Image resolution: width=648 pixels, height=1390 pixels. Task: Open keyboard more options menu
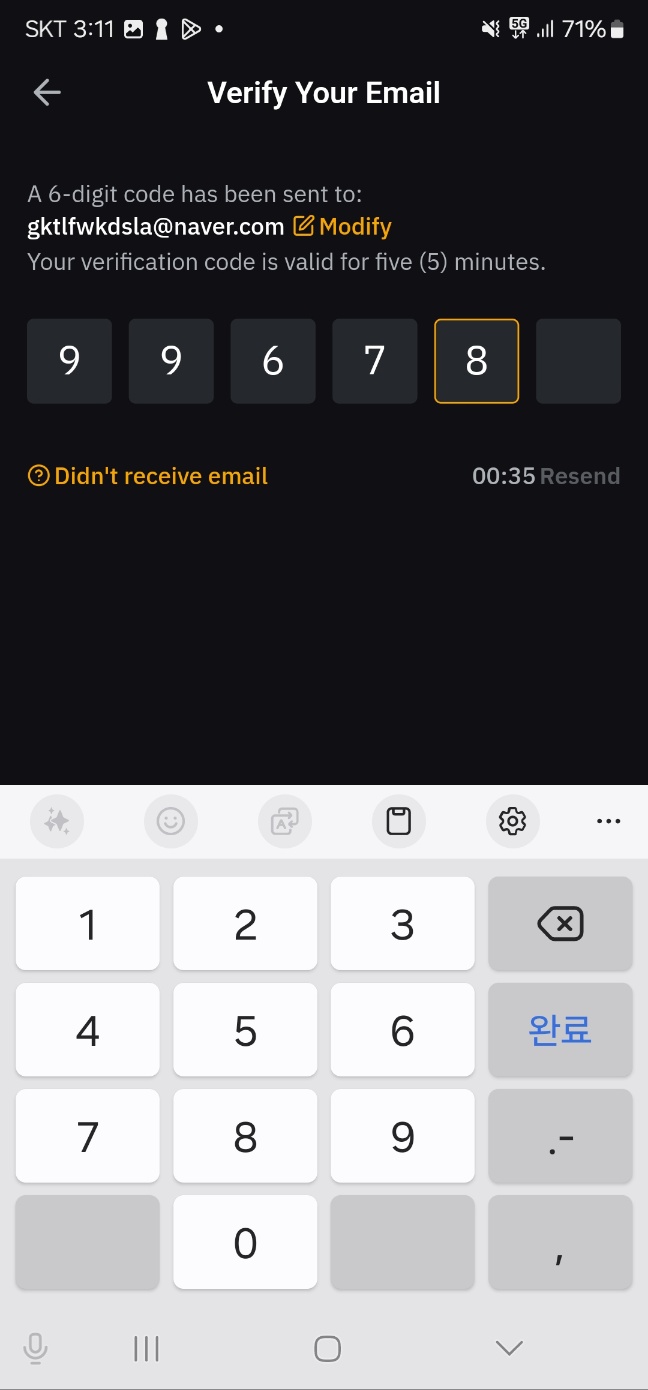(x=608, y=822)
